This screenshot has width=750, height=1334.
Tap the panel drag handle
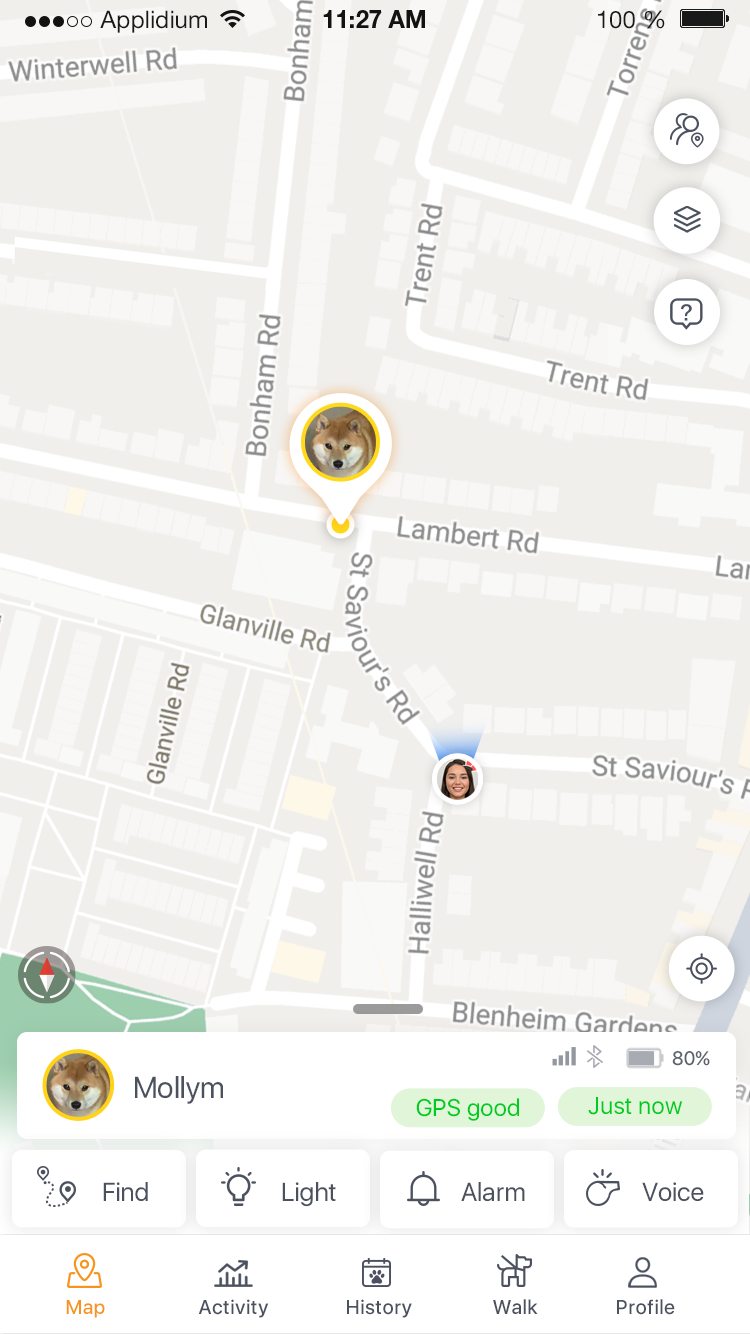point(388,1009)
